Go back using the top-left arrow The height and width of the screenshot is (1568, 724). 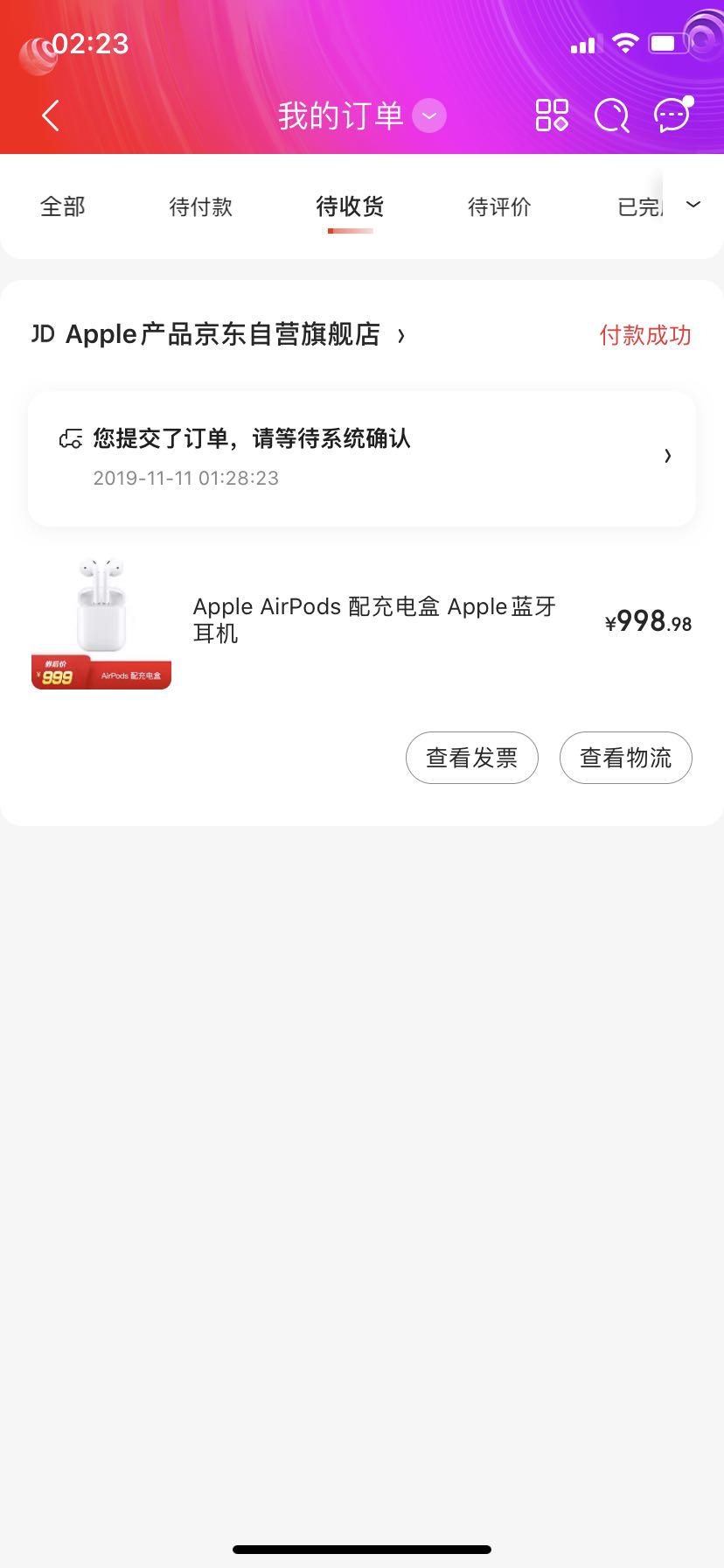(x=51, y=115)
